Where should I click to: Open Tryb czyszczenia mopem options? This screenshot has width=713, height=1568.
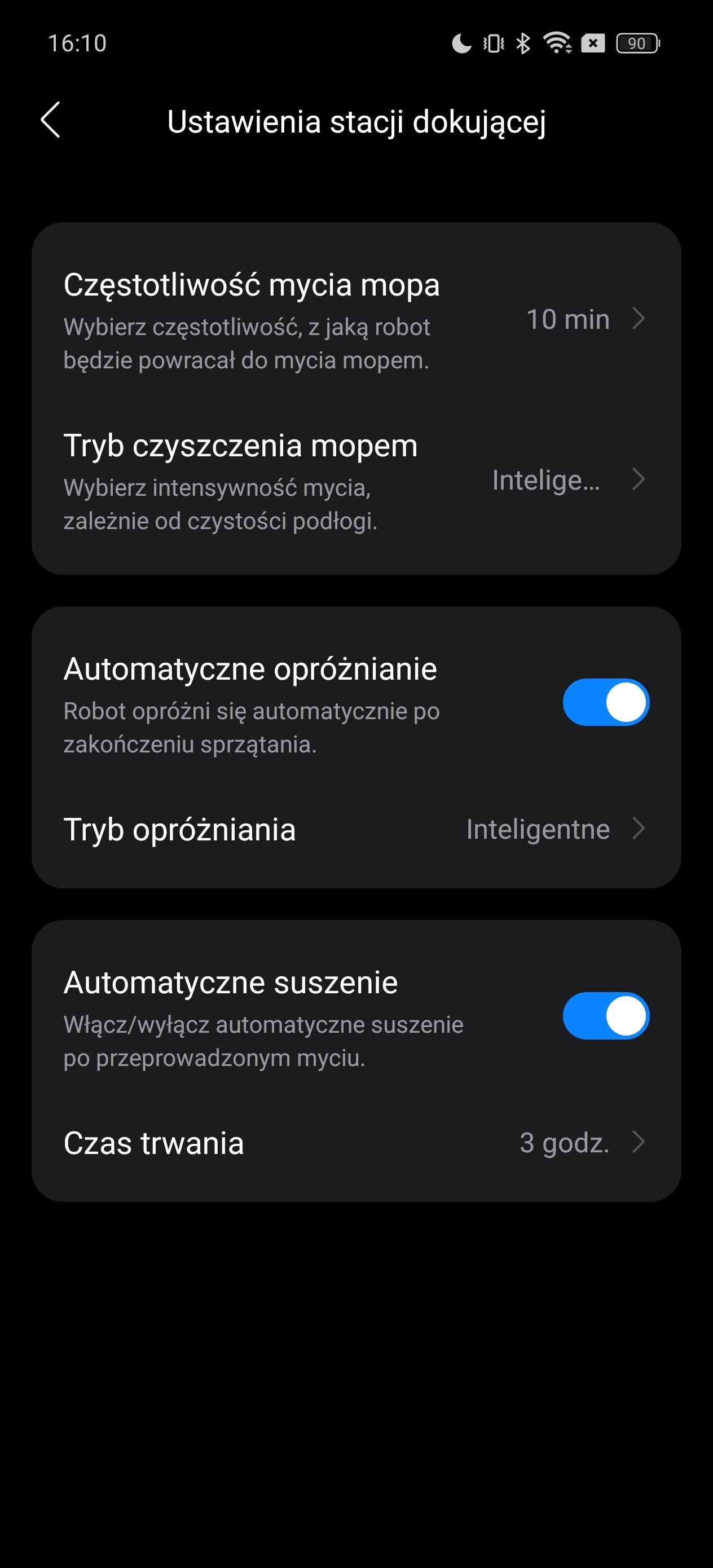tap(356, 479)
